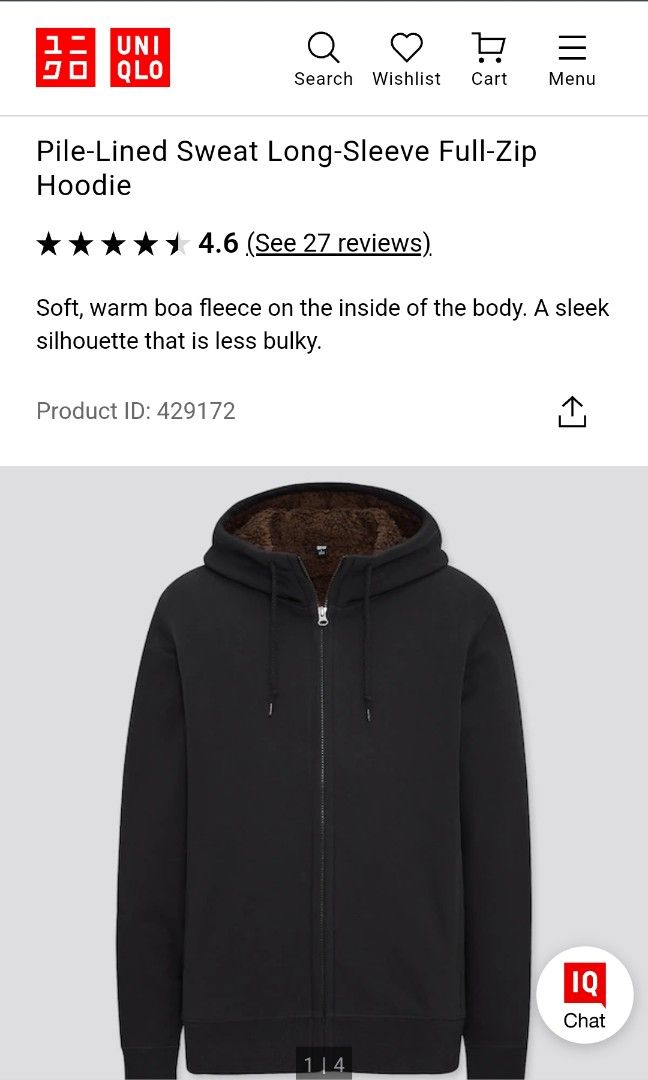Go to the Uniqlo home page

point(103,58)
